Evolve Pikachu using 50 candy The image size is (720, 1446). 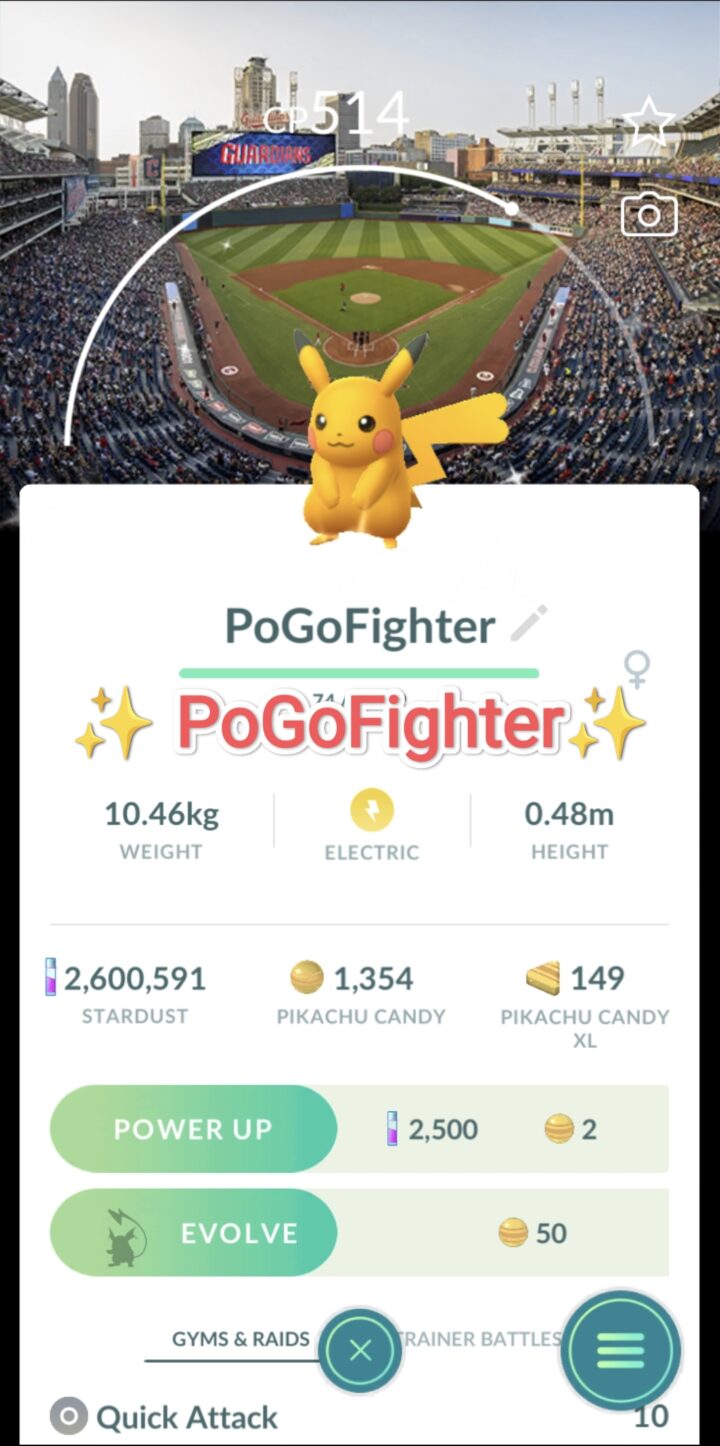pyautogui.click(x=194, y=1233)
